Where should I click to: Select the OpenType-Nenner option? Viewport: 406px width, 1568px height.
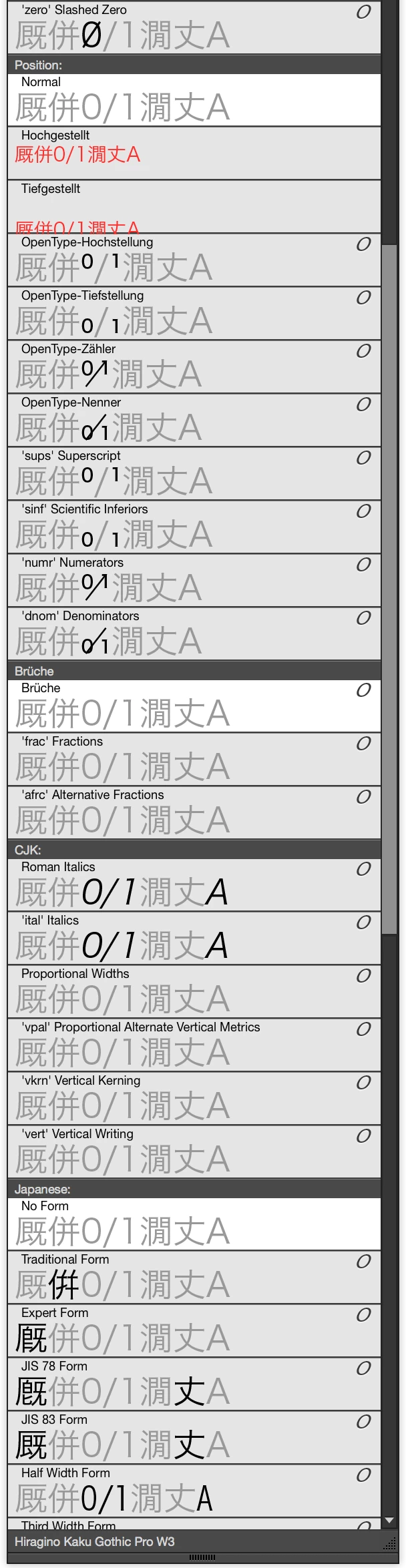pyautogui.click(x=194, y=420)
